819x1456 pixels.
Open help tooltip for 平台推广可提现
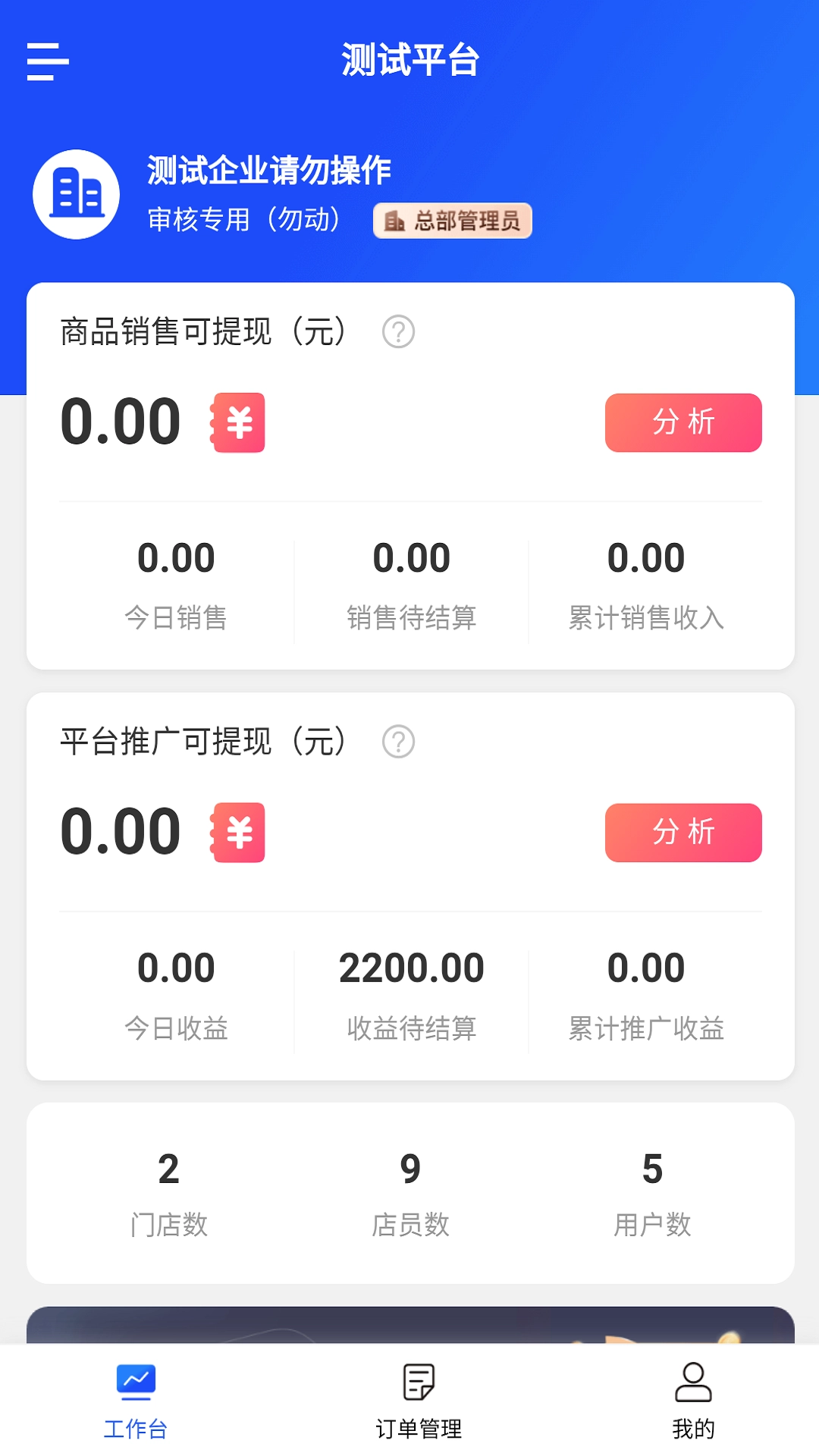(400, 742)
